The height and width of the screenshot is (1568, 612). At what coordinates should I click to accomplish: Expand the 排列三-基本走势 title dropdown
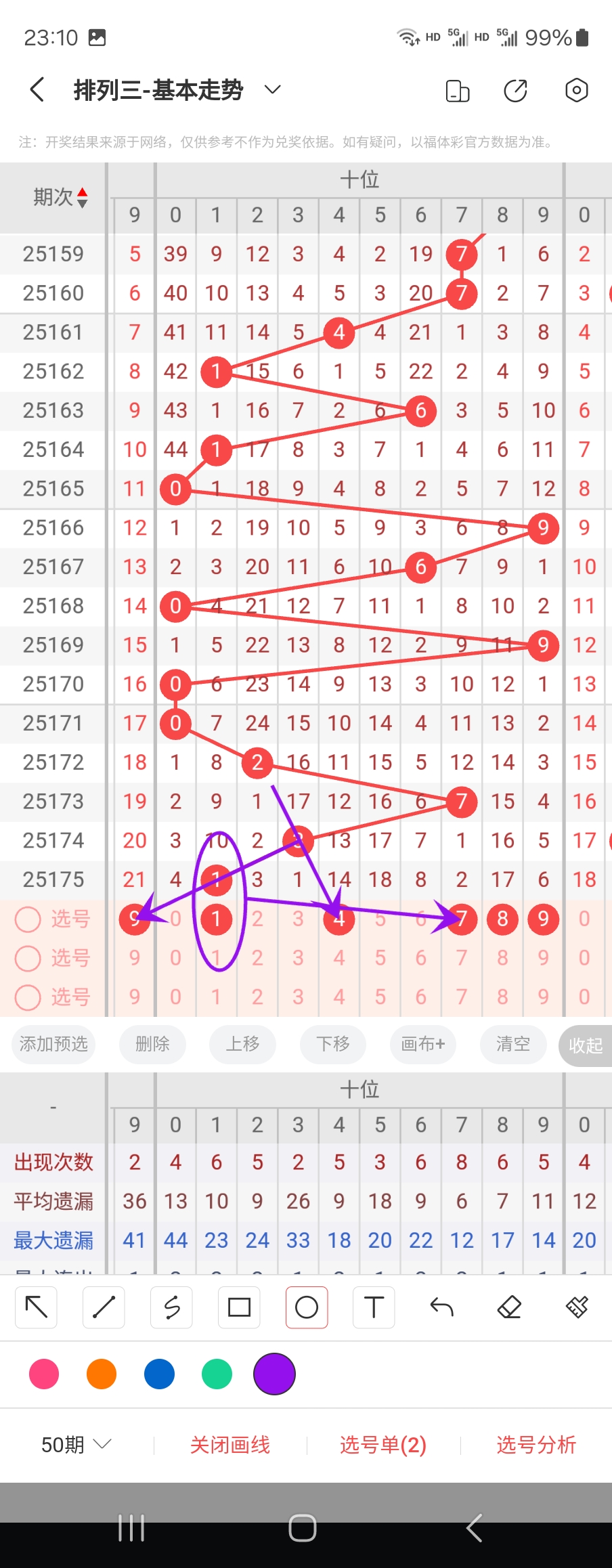(x=272, y=90)
